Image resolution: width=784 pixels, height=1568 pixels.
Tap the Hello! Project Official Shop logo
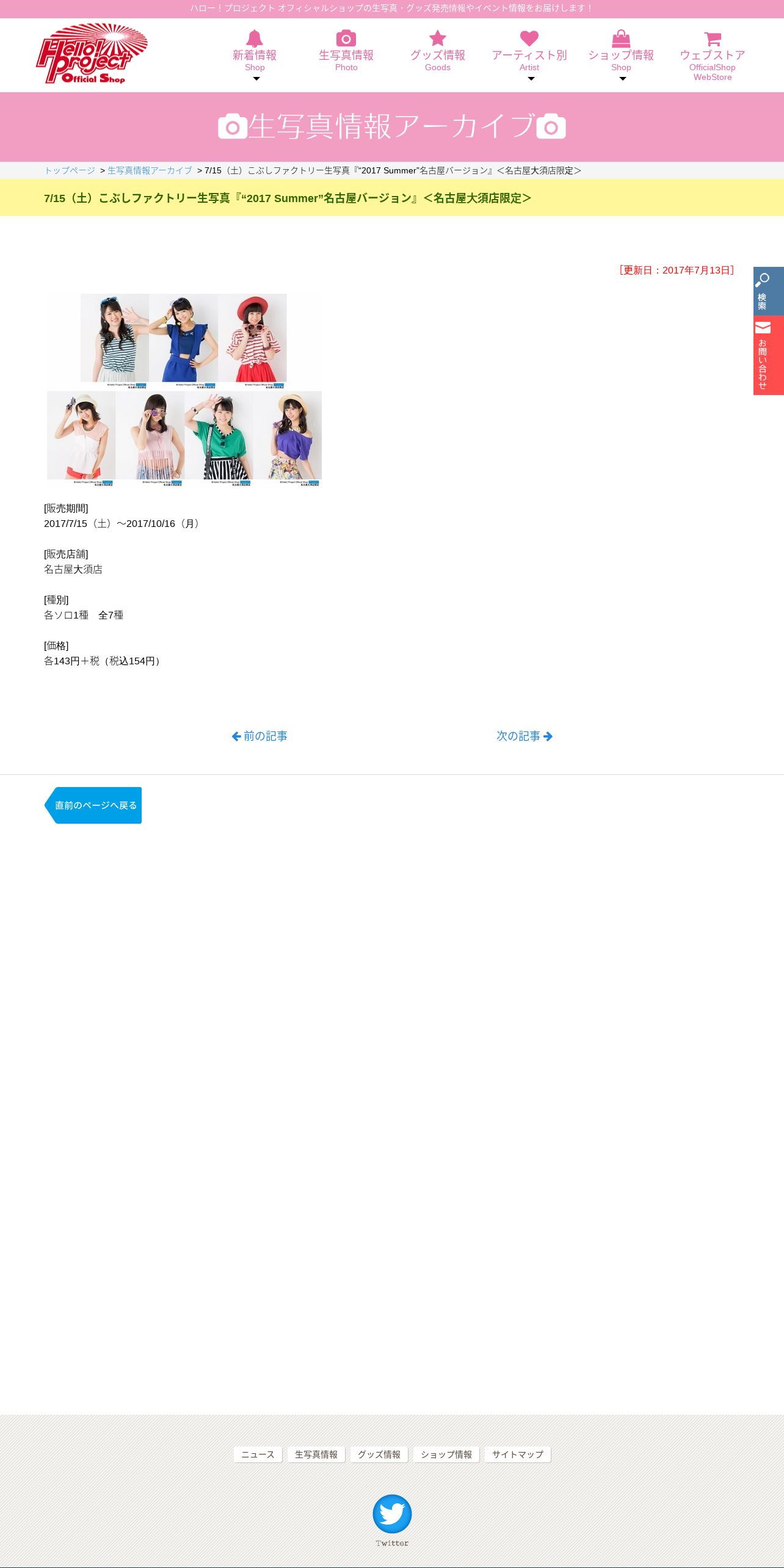click(x=92, y=54)
